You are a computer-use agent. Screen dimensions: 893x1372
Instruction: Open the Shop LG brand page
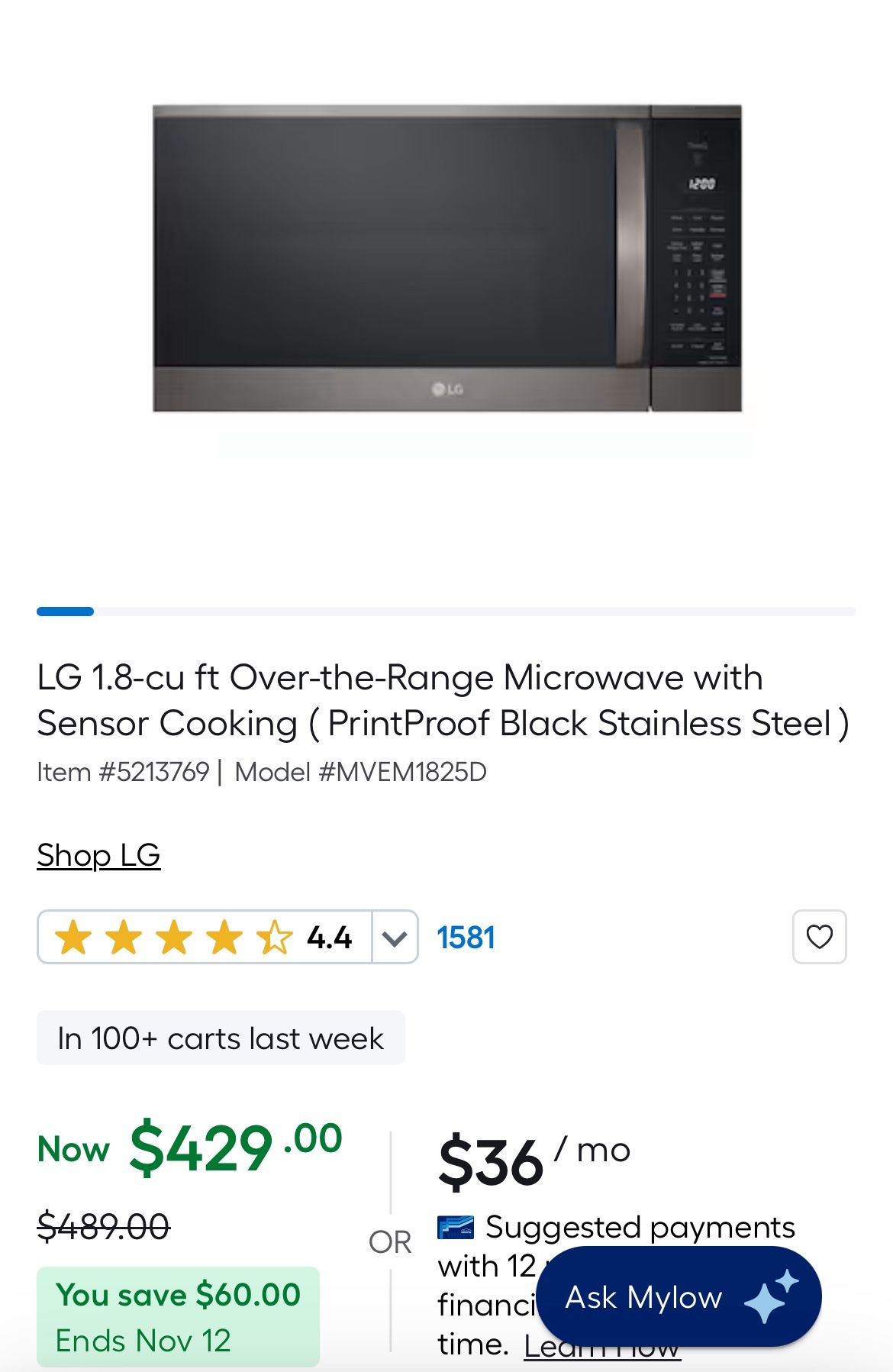click(98, 856)
